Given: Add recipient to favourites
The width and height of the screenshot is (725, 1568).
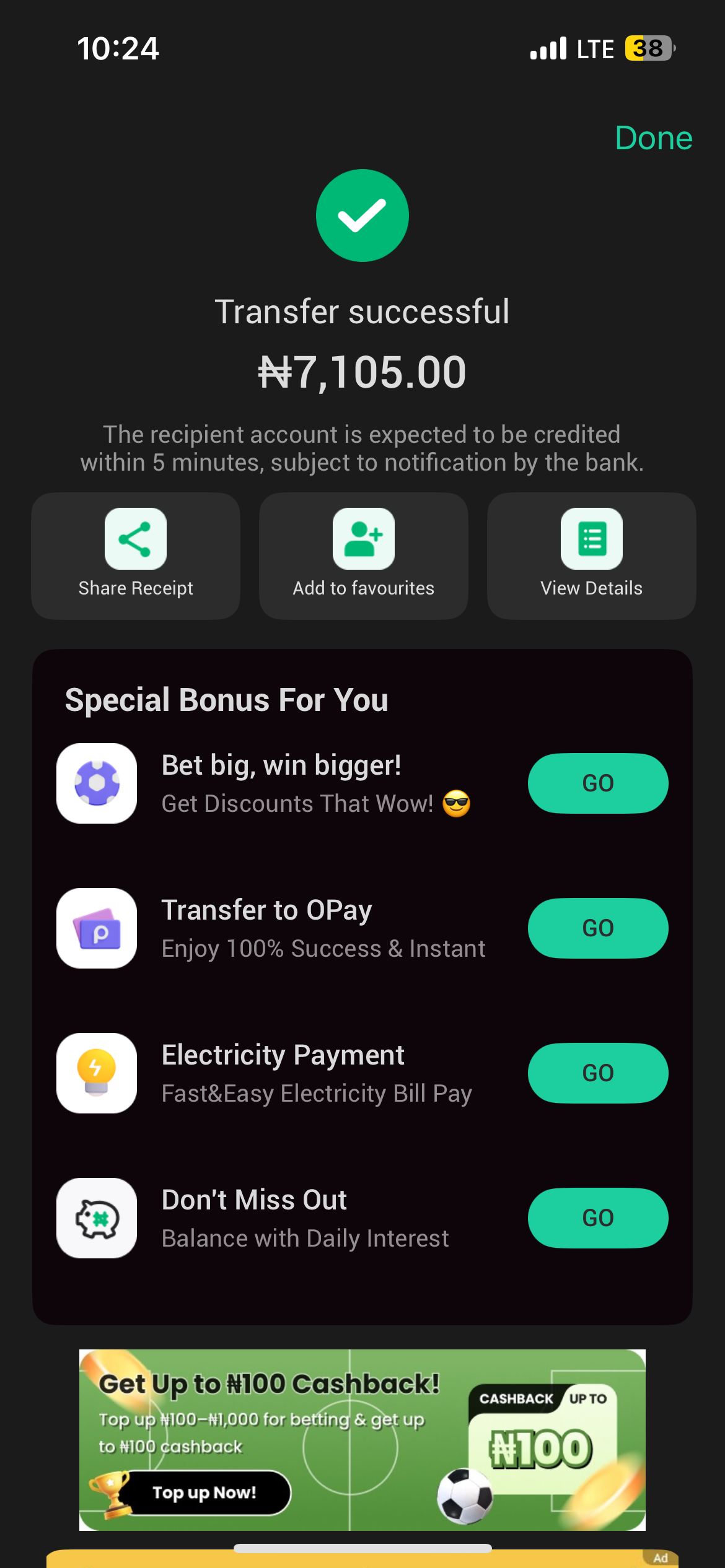Looking at the screenshot, I should 363,555.
